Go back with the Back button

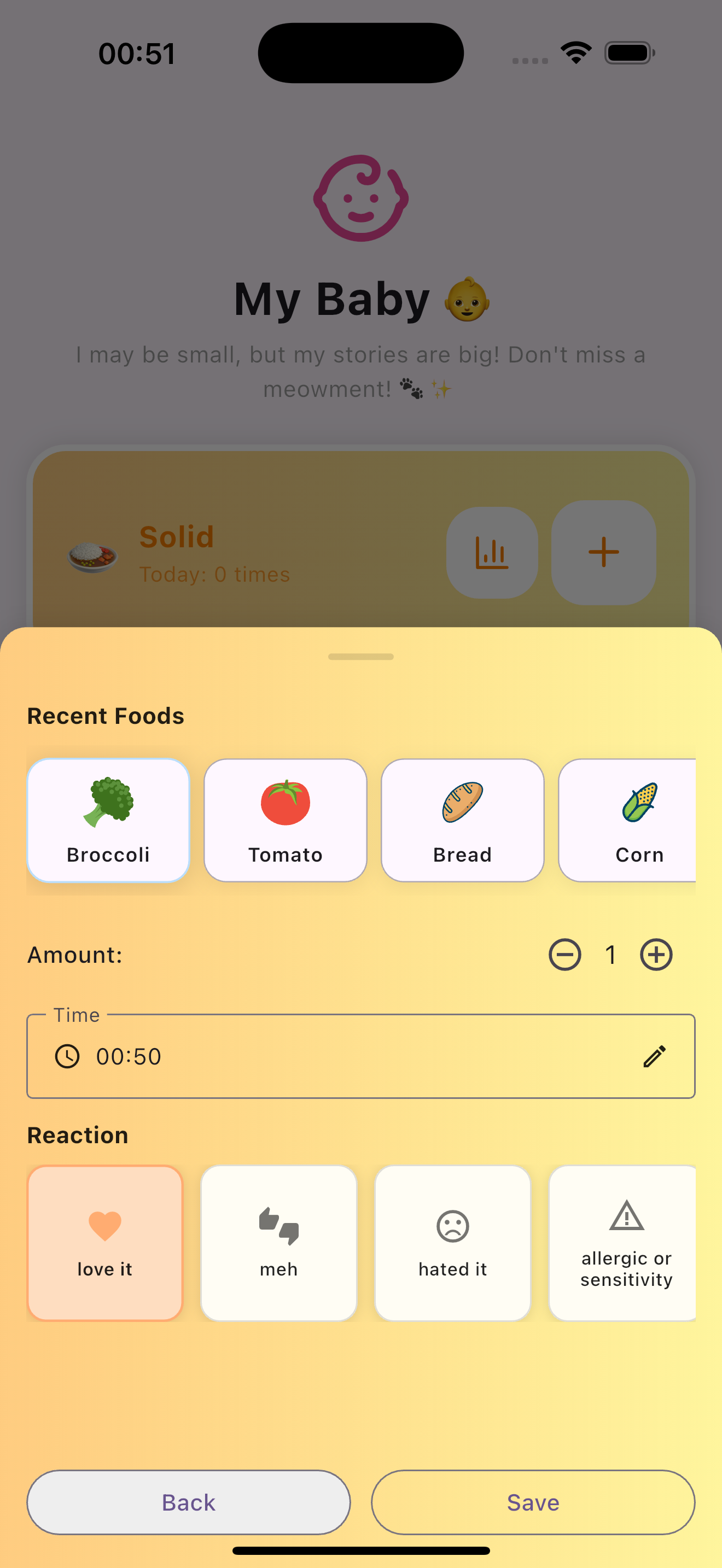(x=189, y=1502)
